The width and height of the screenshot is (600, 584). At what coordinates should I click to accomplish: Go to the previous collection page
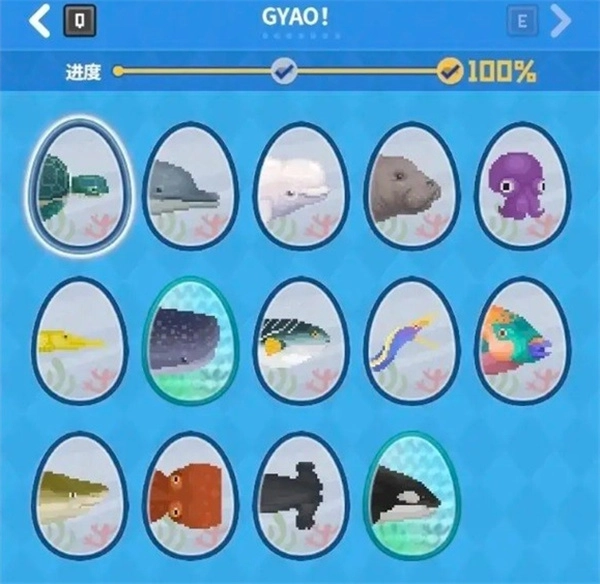(39, 21)
